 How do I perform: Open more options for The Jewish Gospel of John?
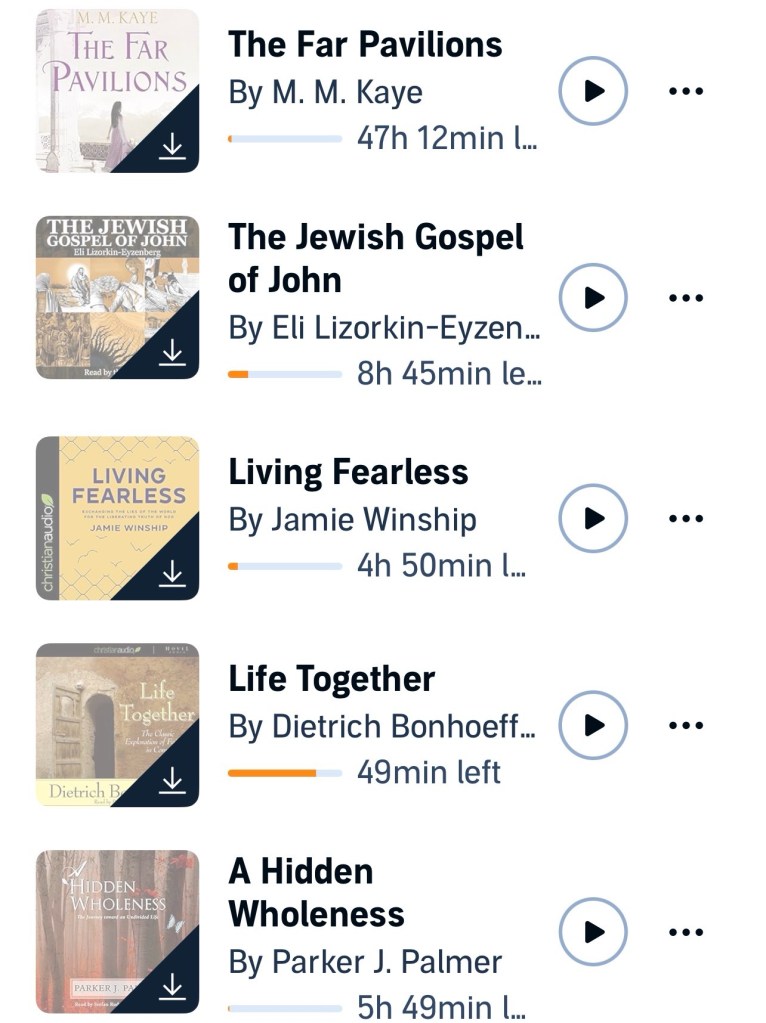pyautogui.click(x=685, y=298)
